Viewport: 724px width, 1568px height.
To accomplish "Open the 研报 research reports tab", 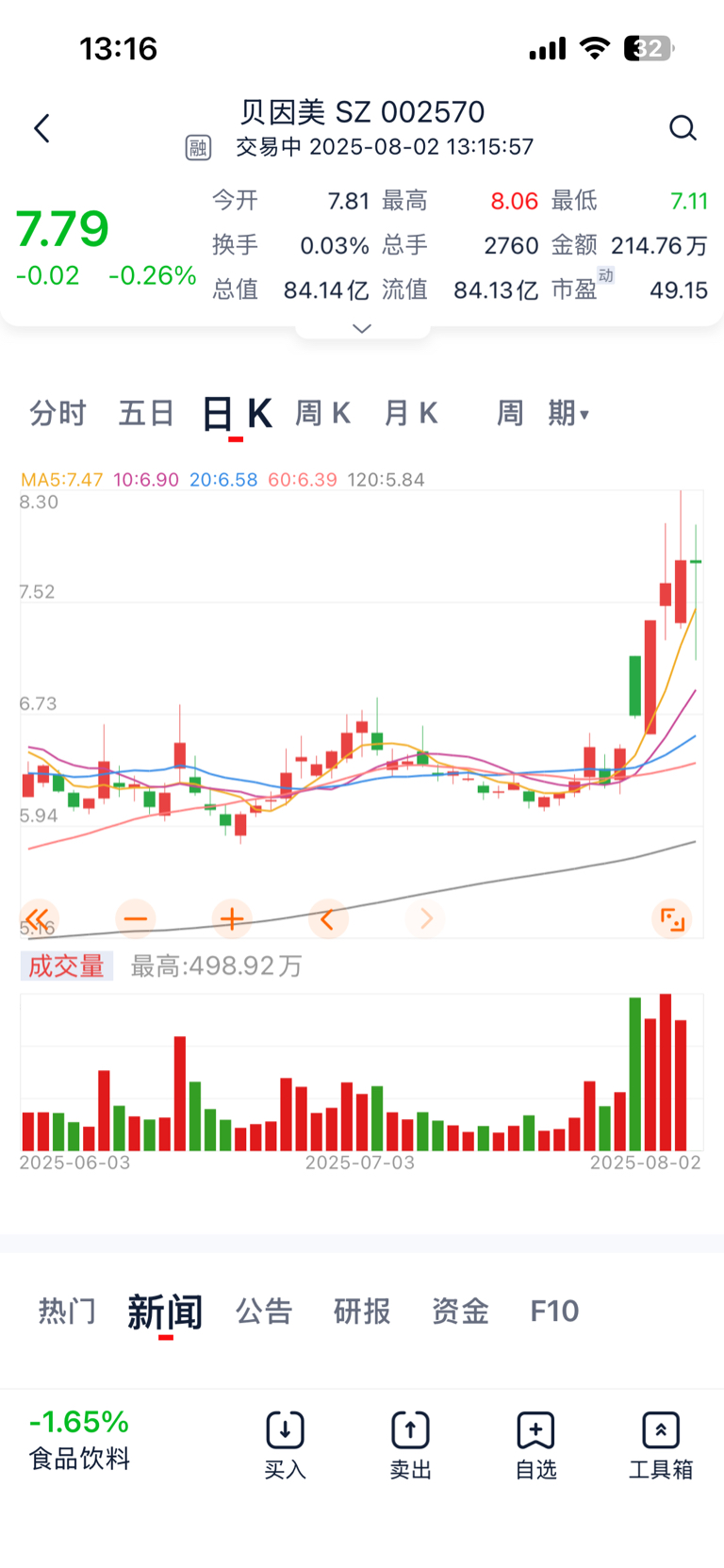I will click(x=362, y=1311).
